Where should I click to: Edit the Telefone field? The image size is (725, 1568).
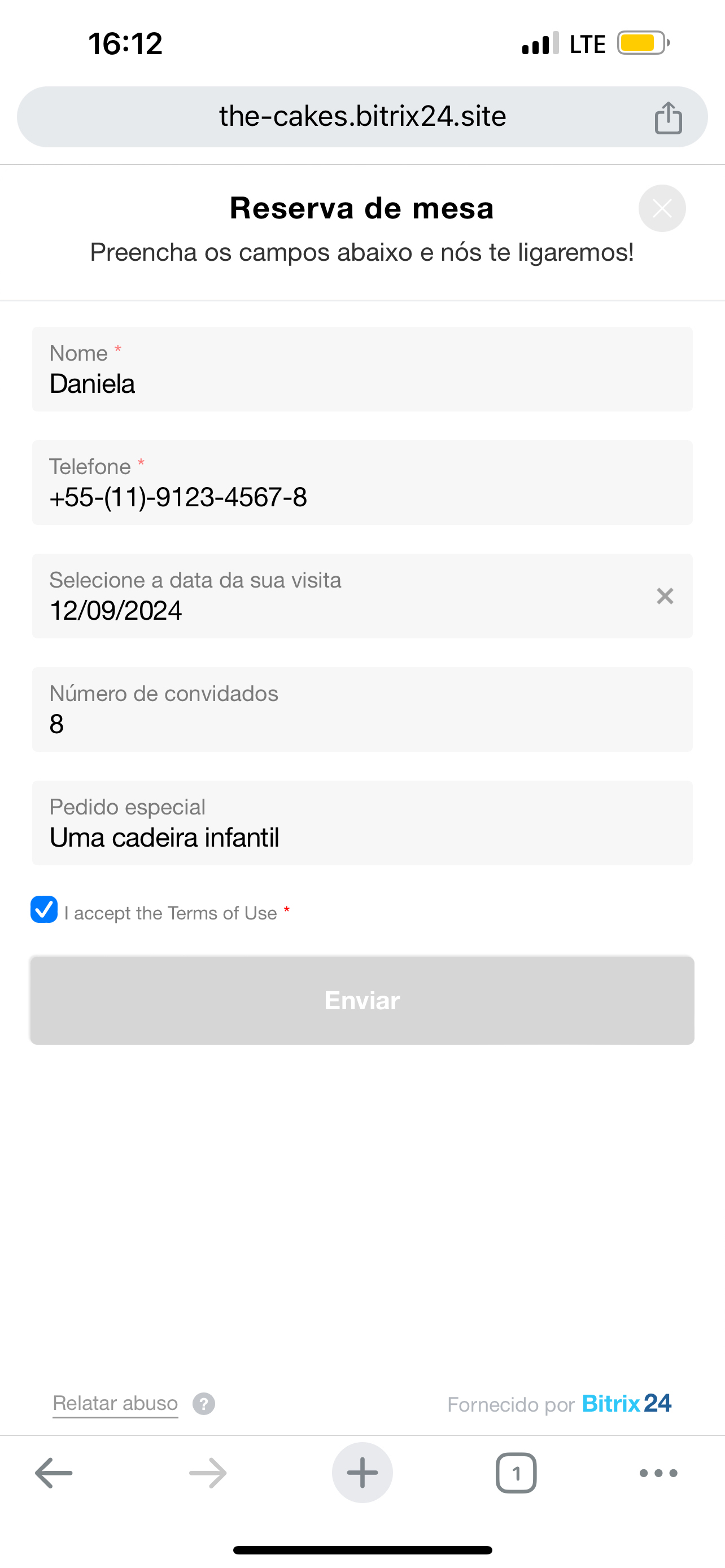point(362,482)
